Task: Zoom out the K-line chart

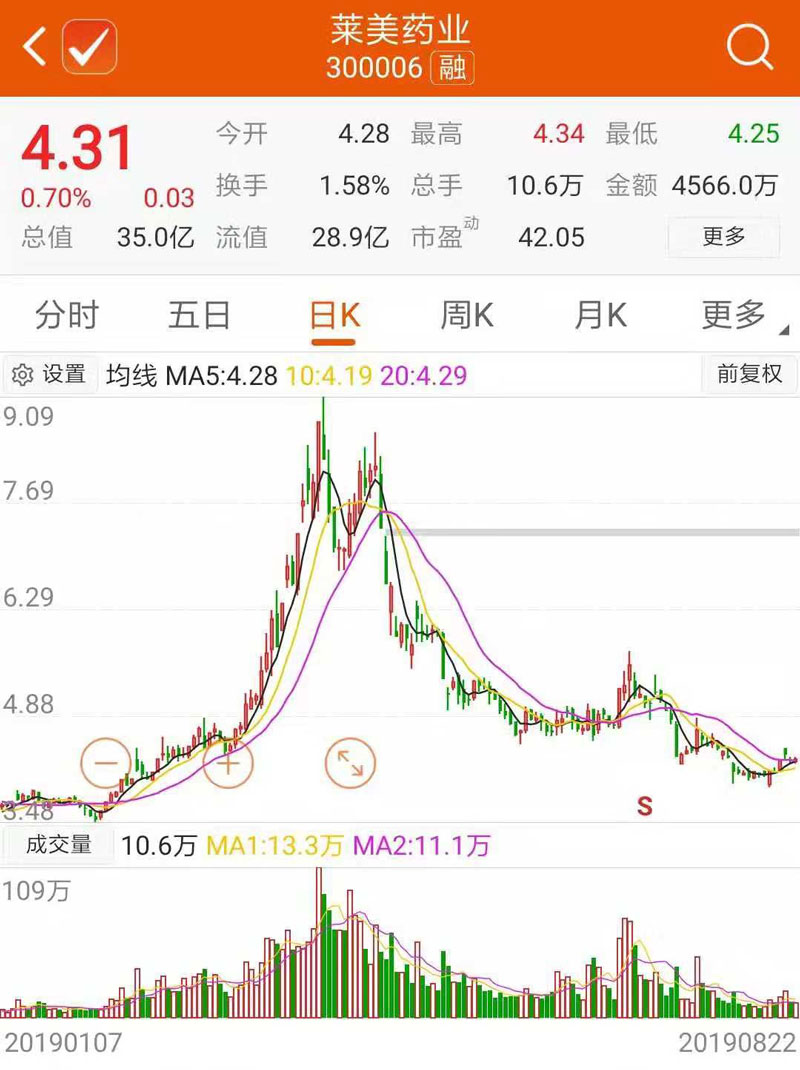Action: 106,763
